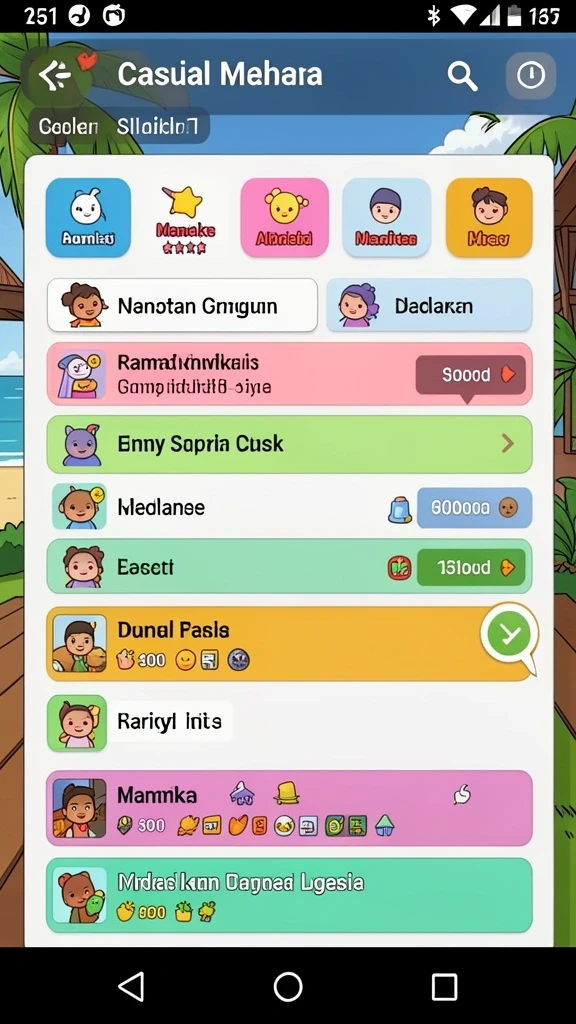
Task: Open the search magnifier icon
Action: pos(462,76)
